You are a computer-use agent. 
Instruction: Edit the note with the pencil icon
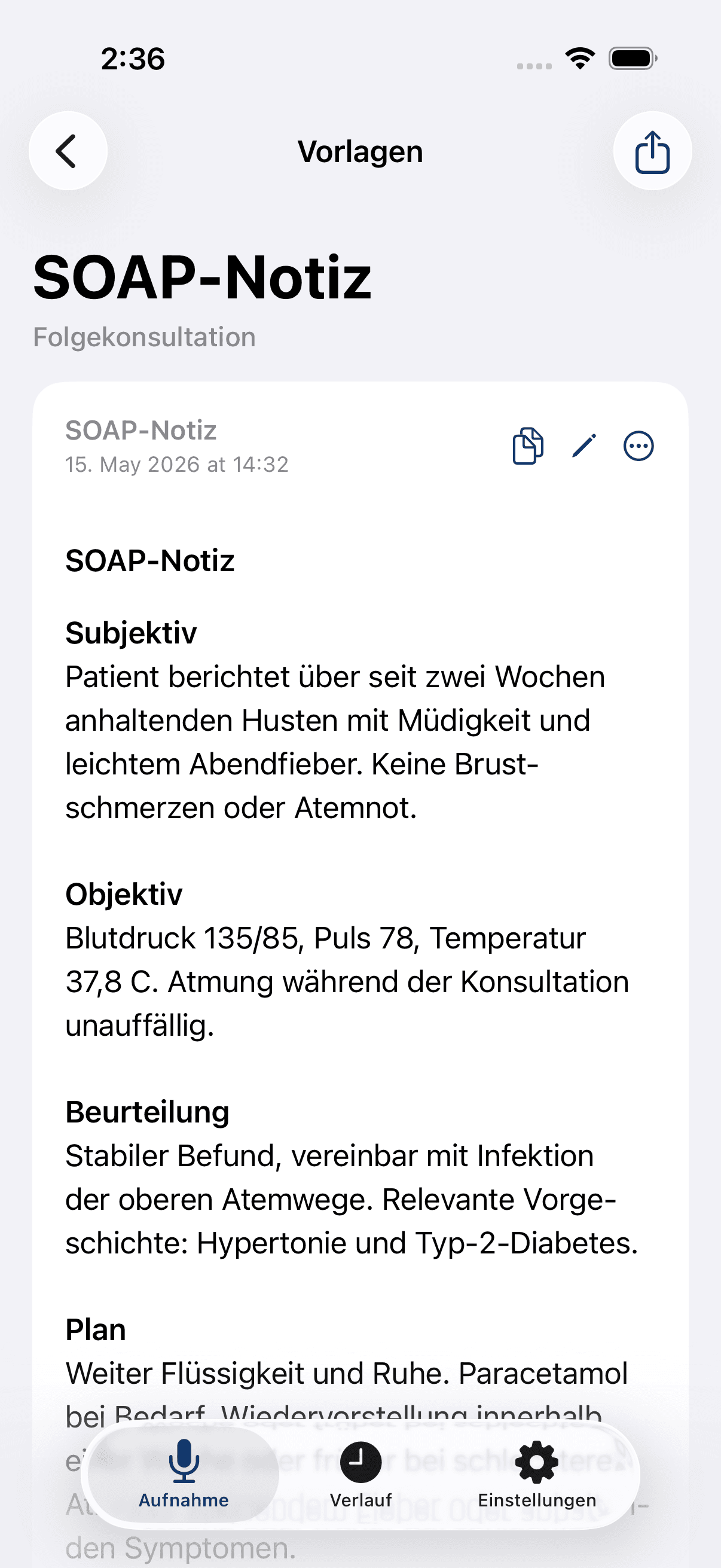(x=584, y=446)
